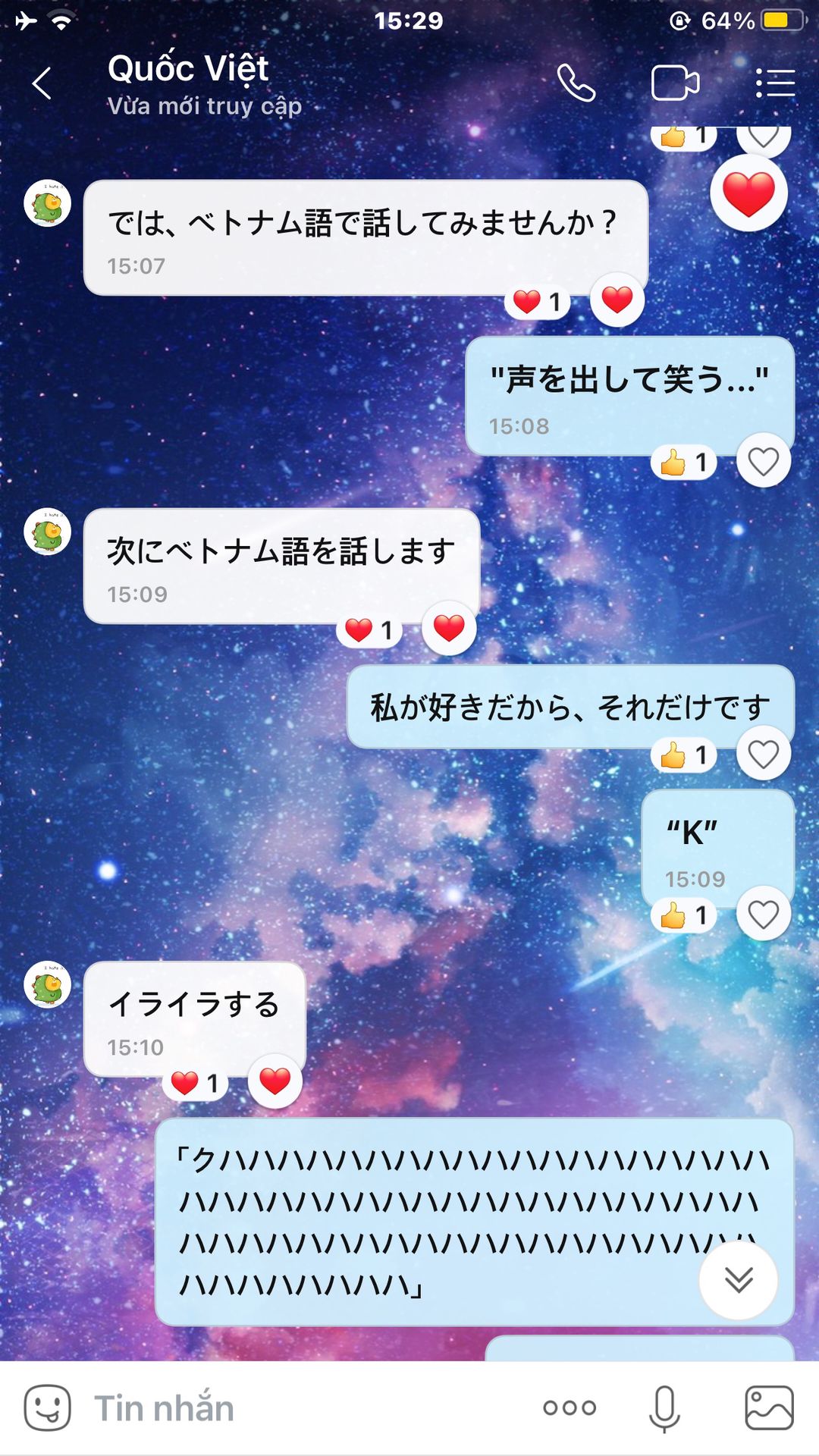Record a voice message with the microphone
The height and width of the screenshot is (1456, 819).
click(x=664, y=1408)
